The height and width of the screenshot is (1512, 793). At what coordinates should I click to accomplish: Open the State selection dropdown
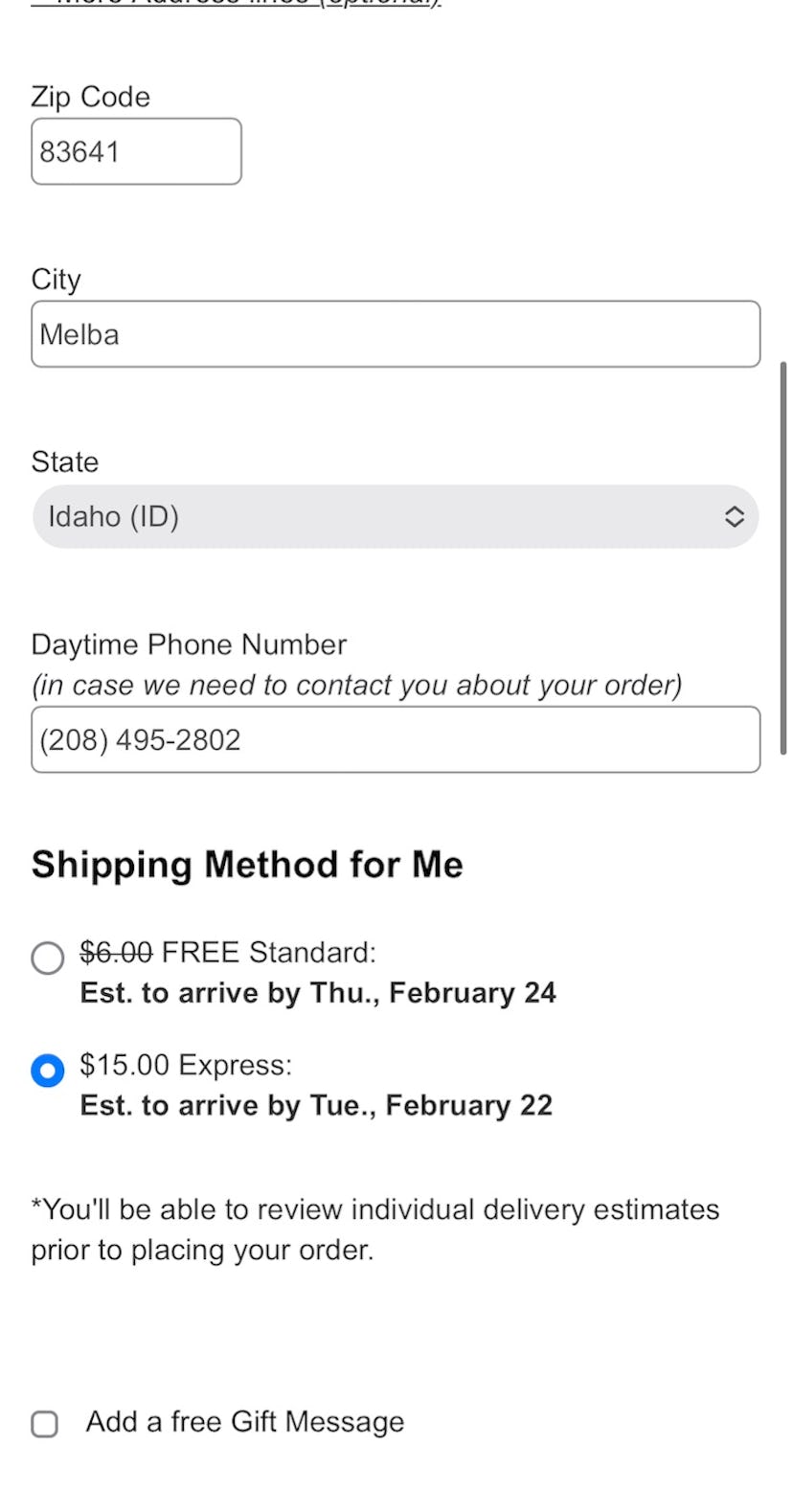pos(396,516)
